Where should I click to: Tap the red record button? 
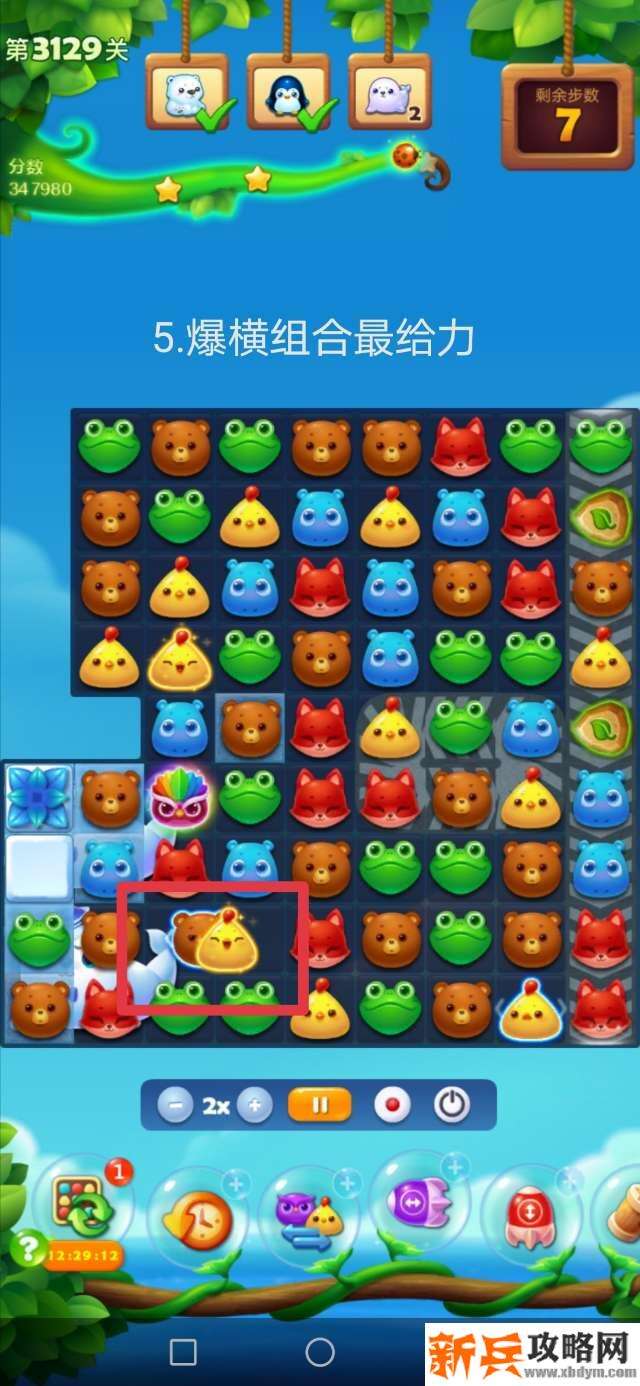pyautogui.click(x=393, y=1105)
